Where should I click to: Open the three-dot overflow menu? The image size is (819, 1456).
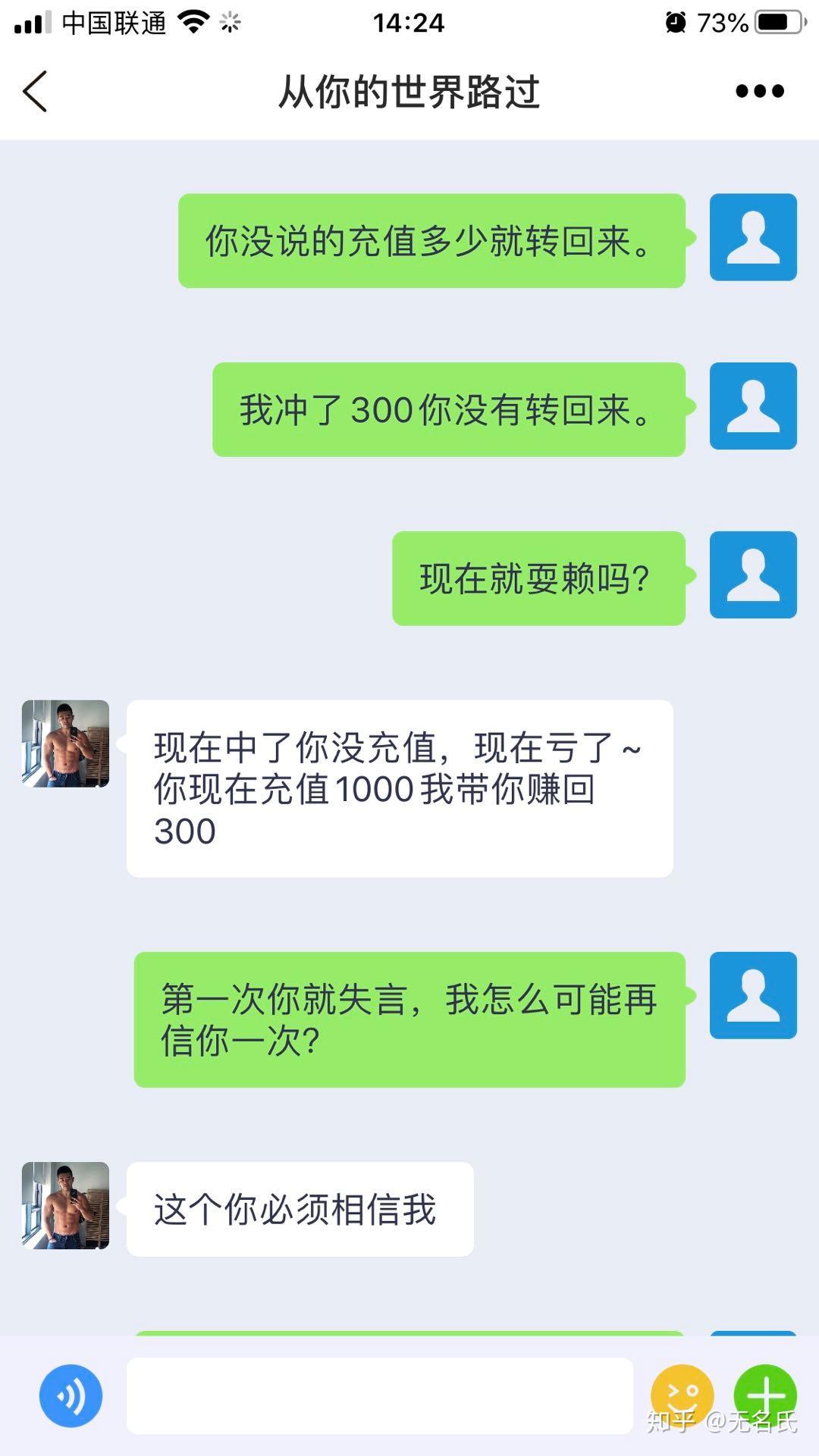[x=759, y=91]
